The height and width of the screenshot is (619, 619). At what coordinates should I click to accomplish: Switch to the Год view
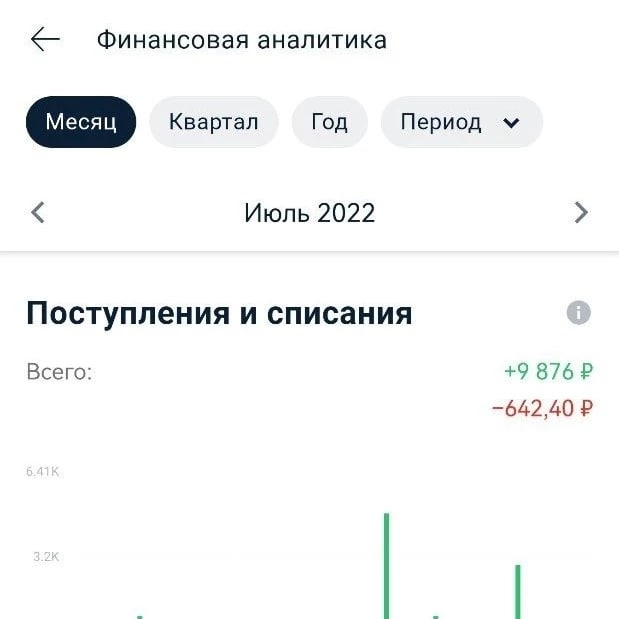pyautogui.click(x=329, y=122)
